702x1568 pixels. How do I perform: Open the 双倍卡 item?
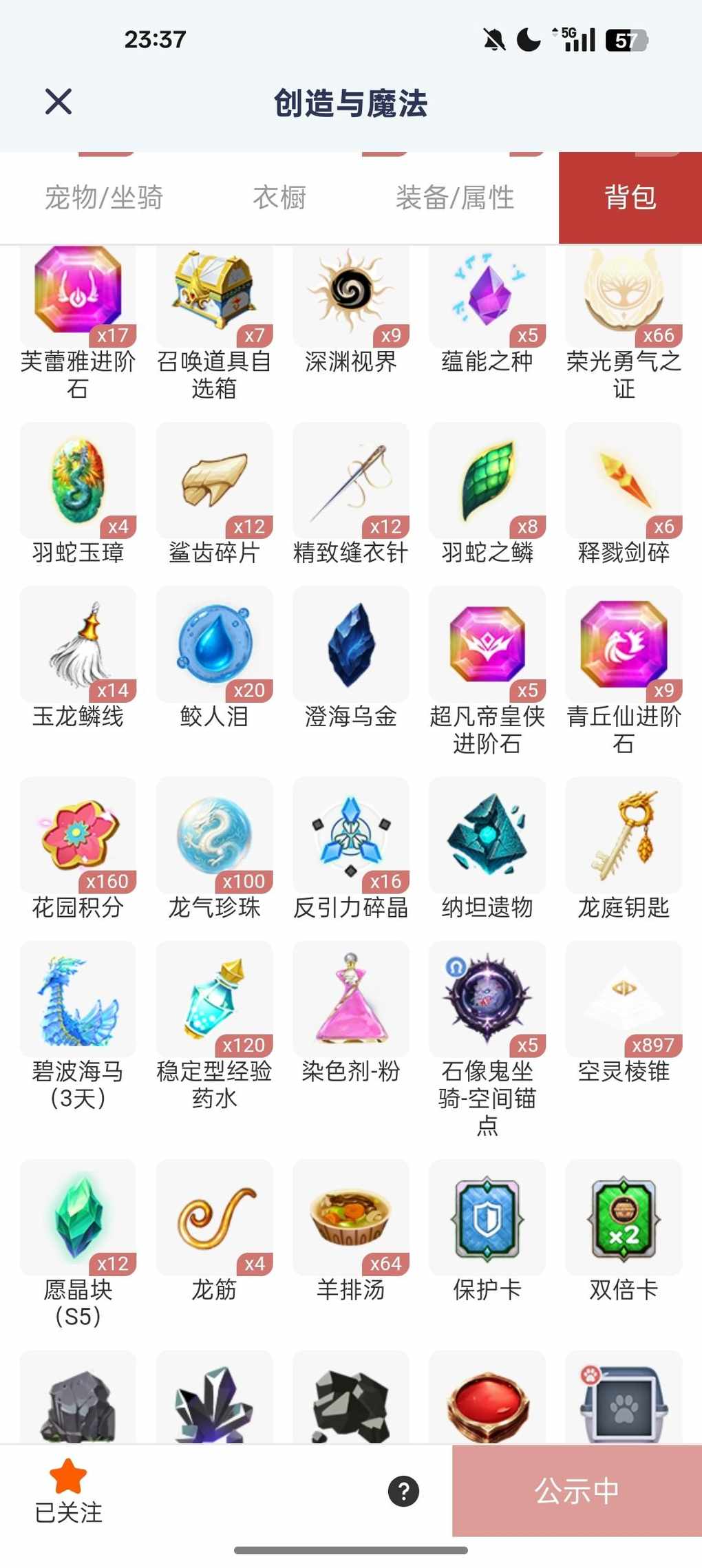[x=623, y=1217]
